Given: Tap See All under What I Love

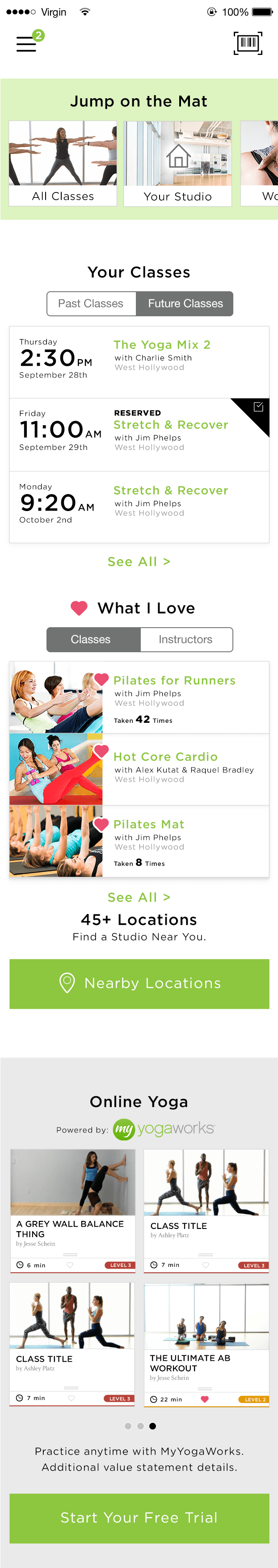Looking at the screenshot, I should click(x=139, y=897).
